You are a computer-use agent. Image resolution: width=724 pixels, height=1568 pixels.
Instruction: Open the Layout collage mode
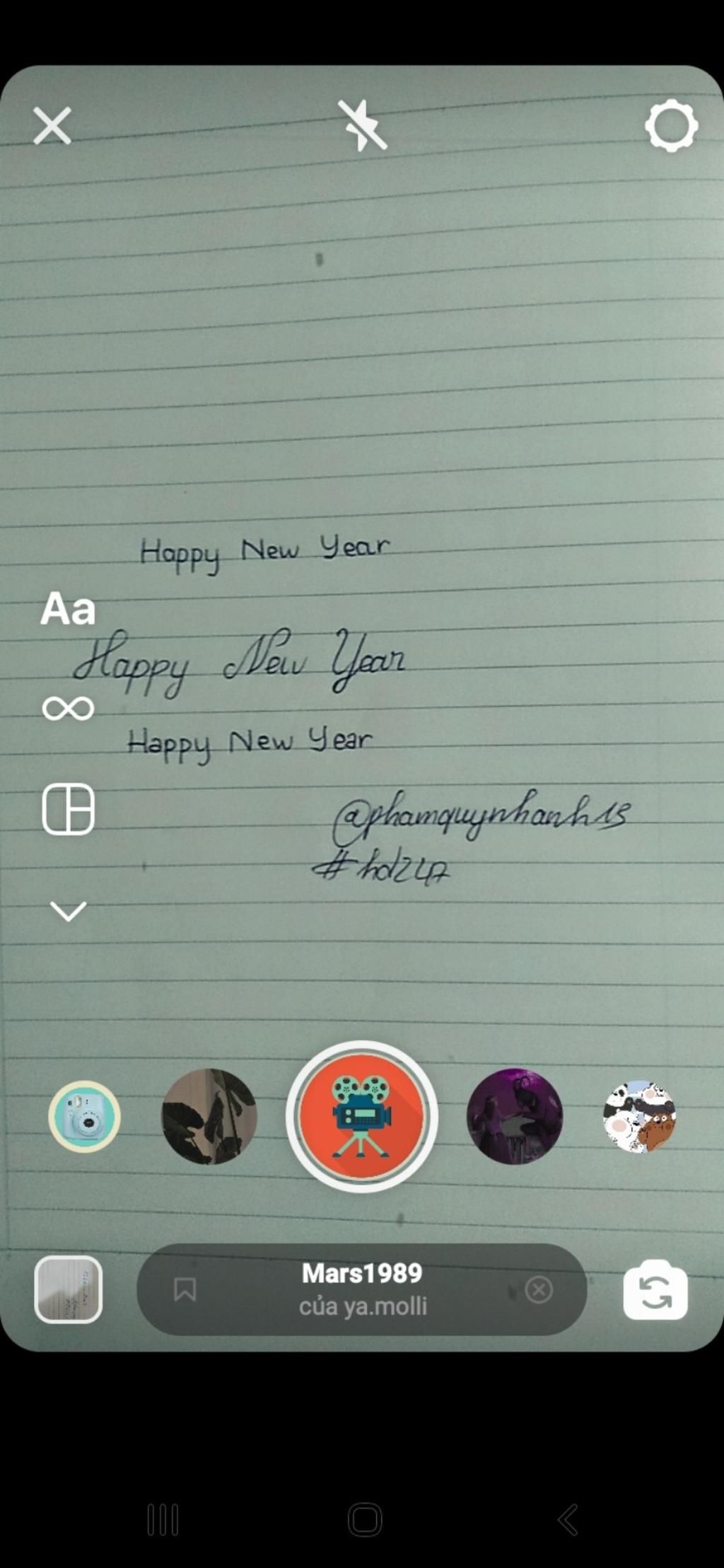tap(68, 809)
